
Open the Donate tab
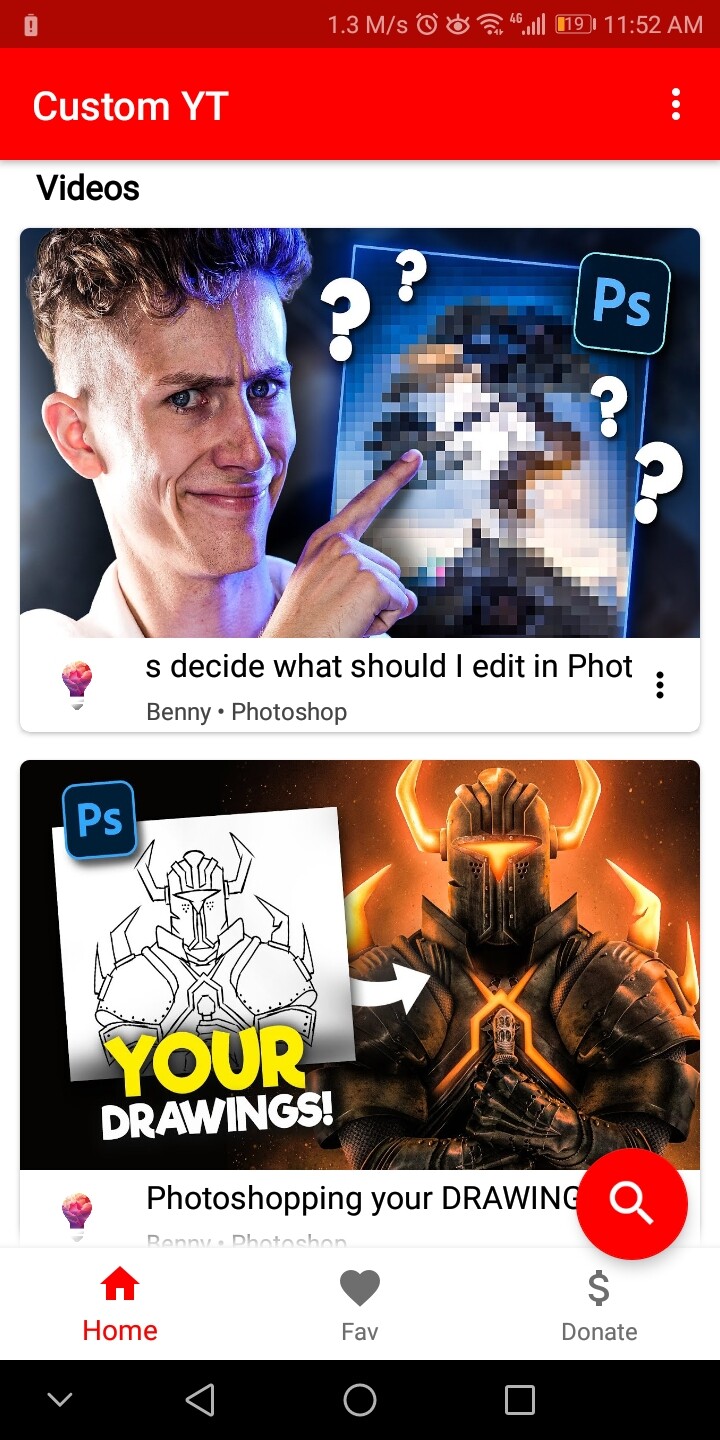coord(599,1304)
